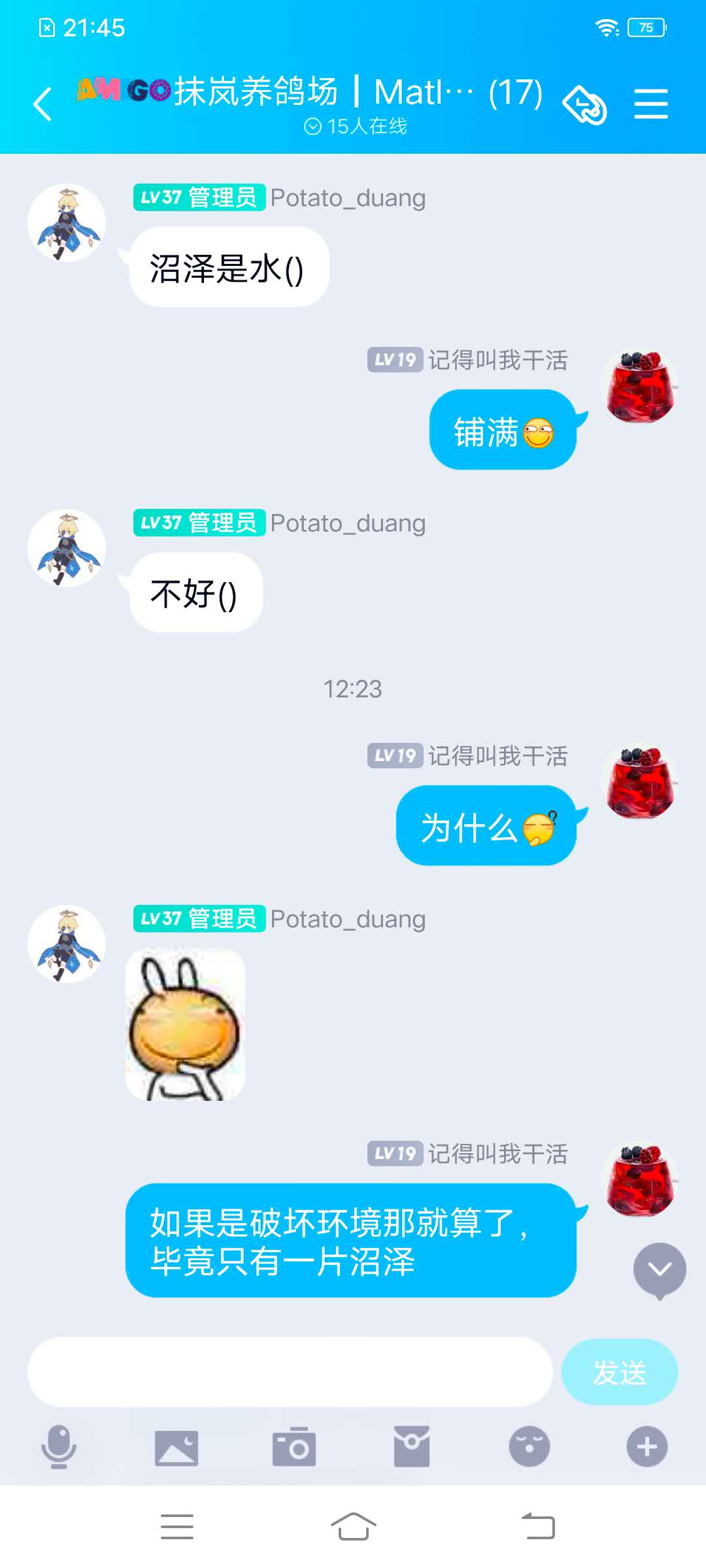Open 记得叫我干活's avatar next to 铺满
Screen dimensions: 706x1568
(640, 385)
